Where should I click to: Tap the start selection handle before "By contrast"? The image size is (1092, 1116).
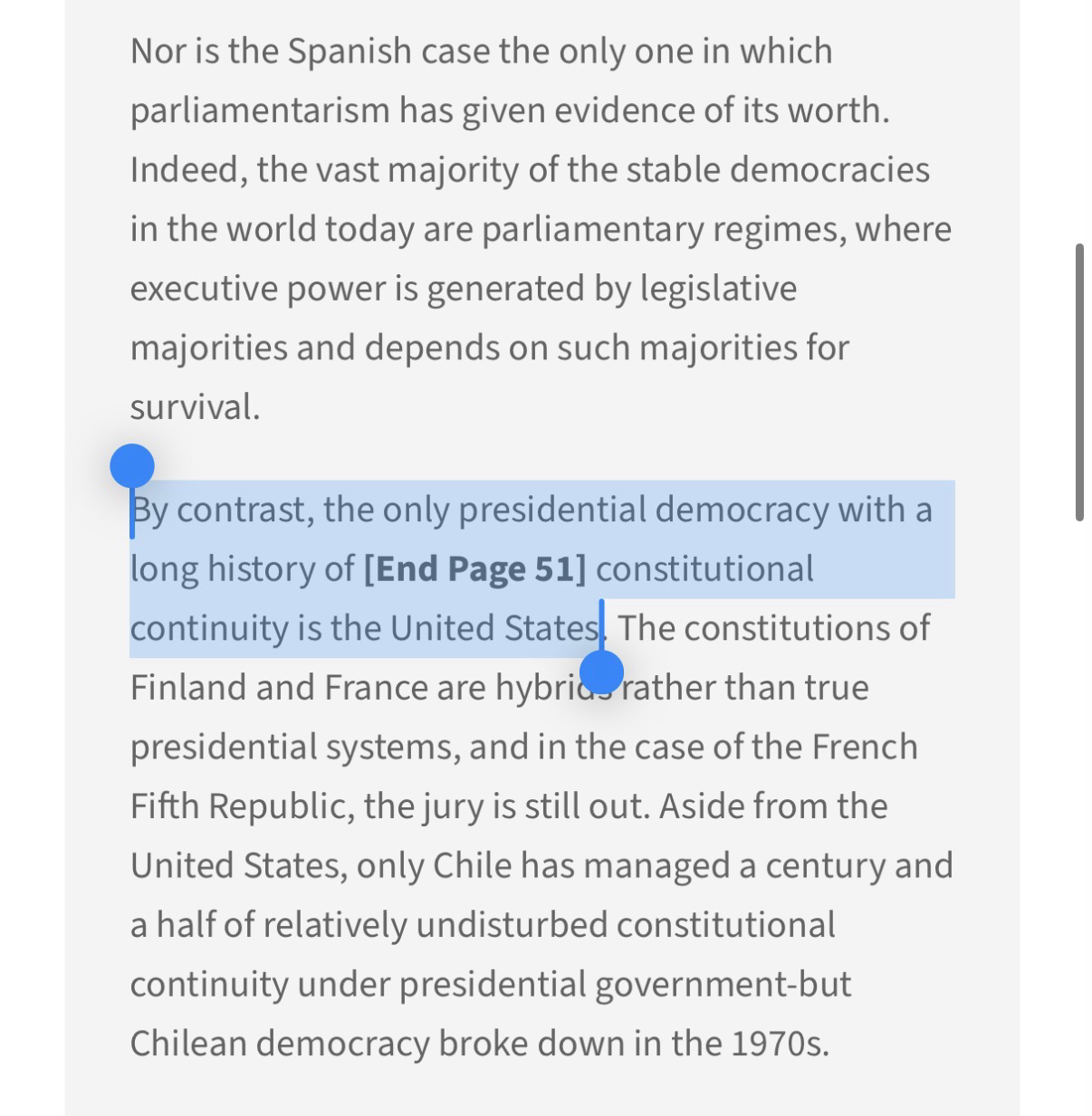(x=132, y=467)
